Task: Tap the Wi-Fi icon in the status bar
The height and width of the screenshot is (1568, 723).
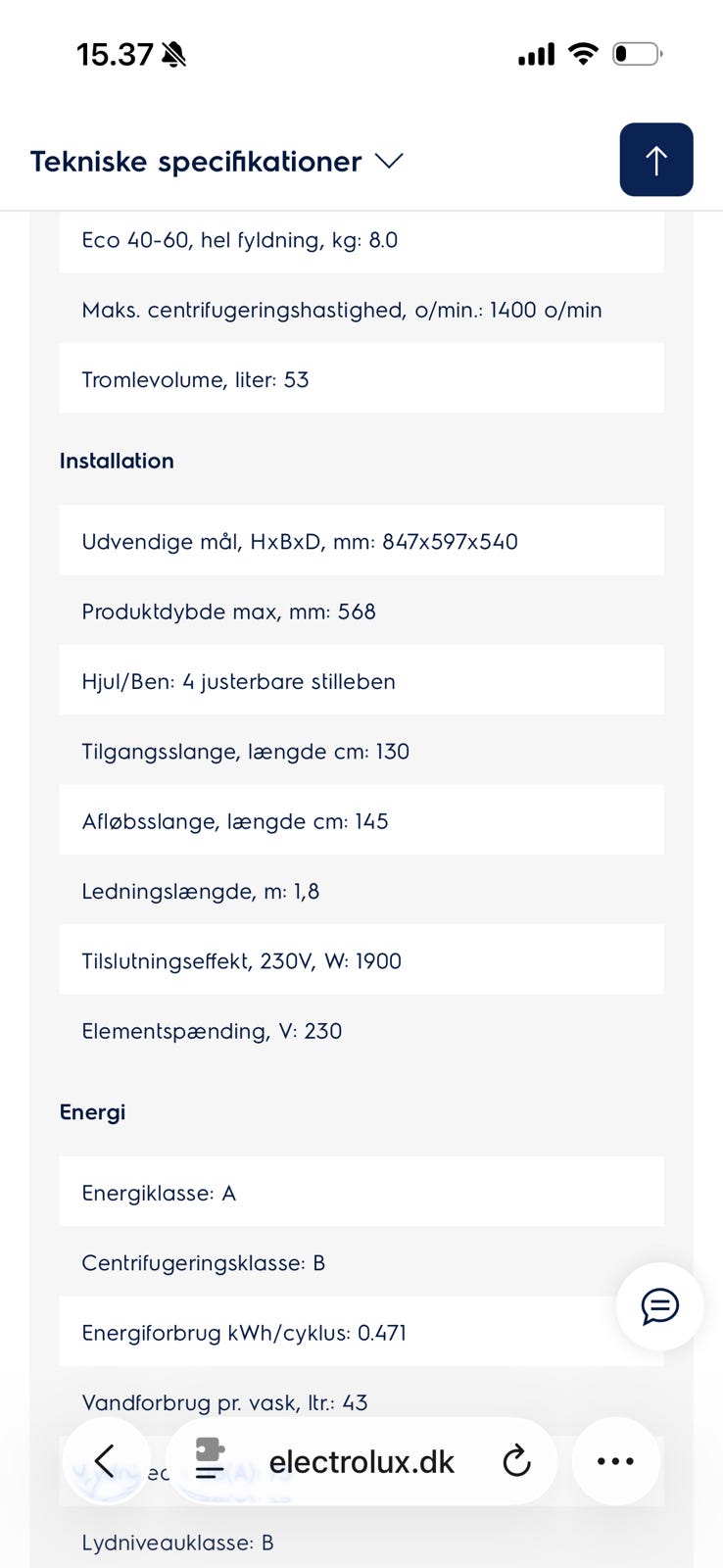Action: point(583,54)
